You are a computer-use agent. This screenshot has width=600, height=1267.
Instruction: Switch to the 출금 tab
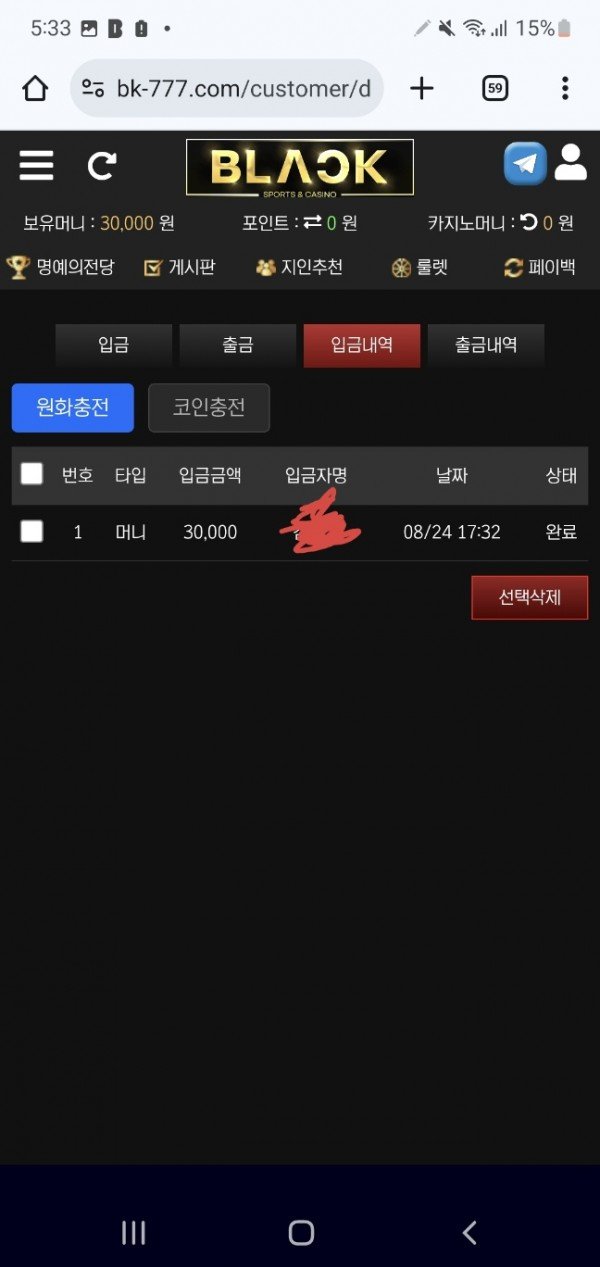237,345
